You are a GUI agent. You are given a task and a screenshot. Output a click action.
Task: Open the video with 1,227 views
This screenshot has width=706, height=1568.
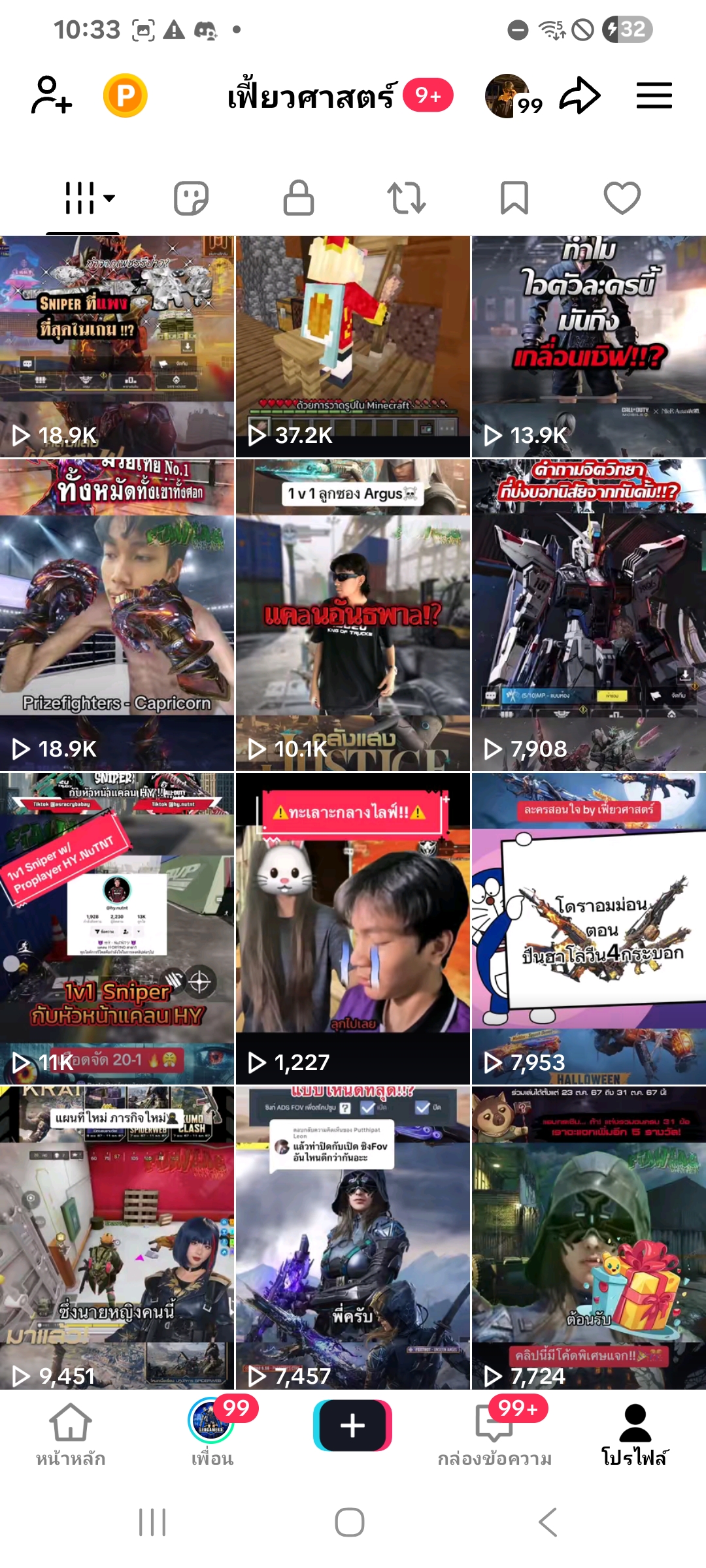coord(353,928)
